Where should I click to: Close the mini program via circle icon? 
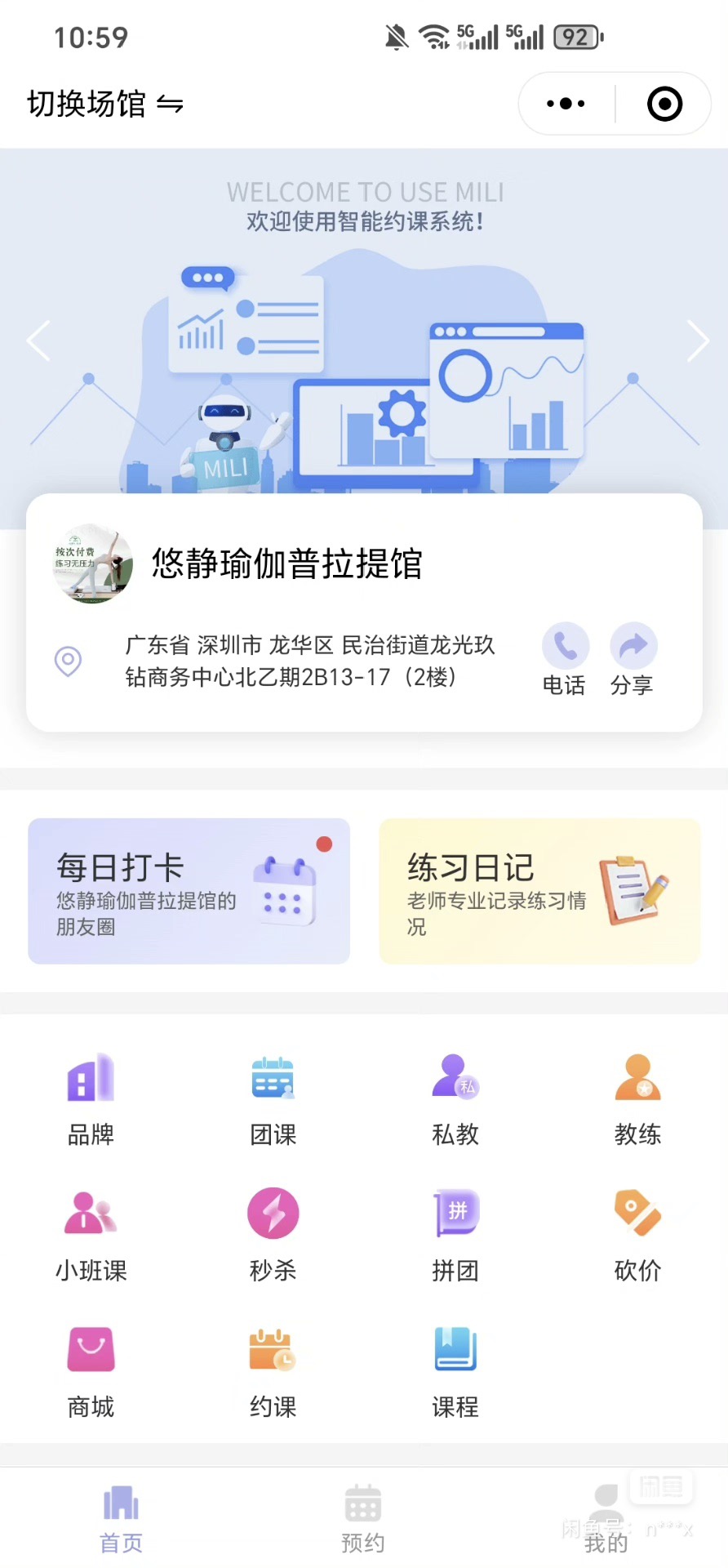click(664, 104)
